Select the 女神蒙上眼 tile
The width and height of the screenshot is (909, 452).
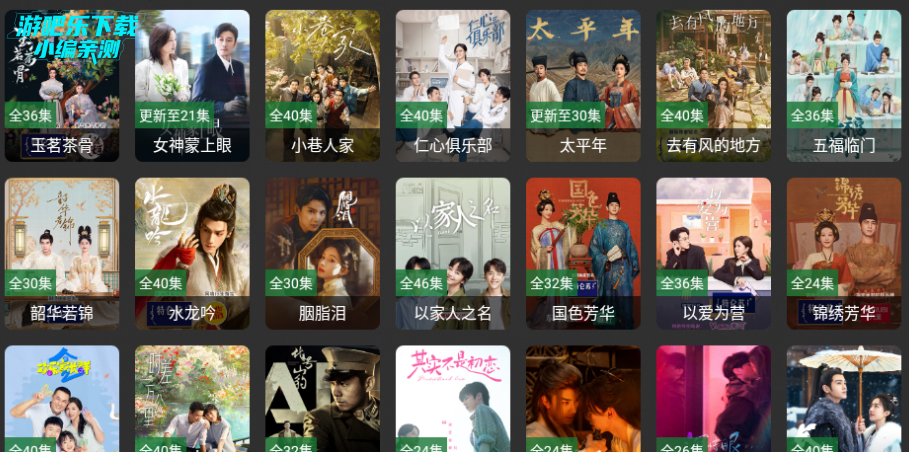pyautogui.click(x=192, y=86)
